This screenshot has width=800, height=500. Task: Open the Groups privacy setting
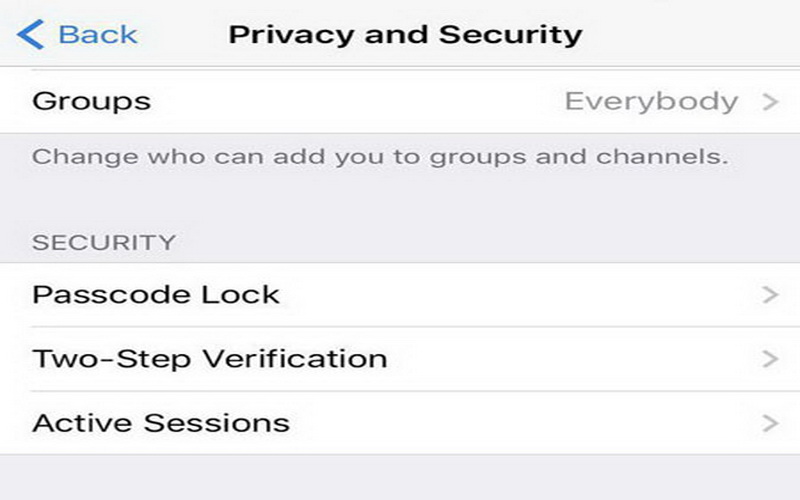tap(400, 101)
